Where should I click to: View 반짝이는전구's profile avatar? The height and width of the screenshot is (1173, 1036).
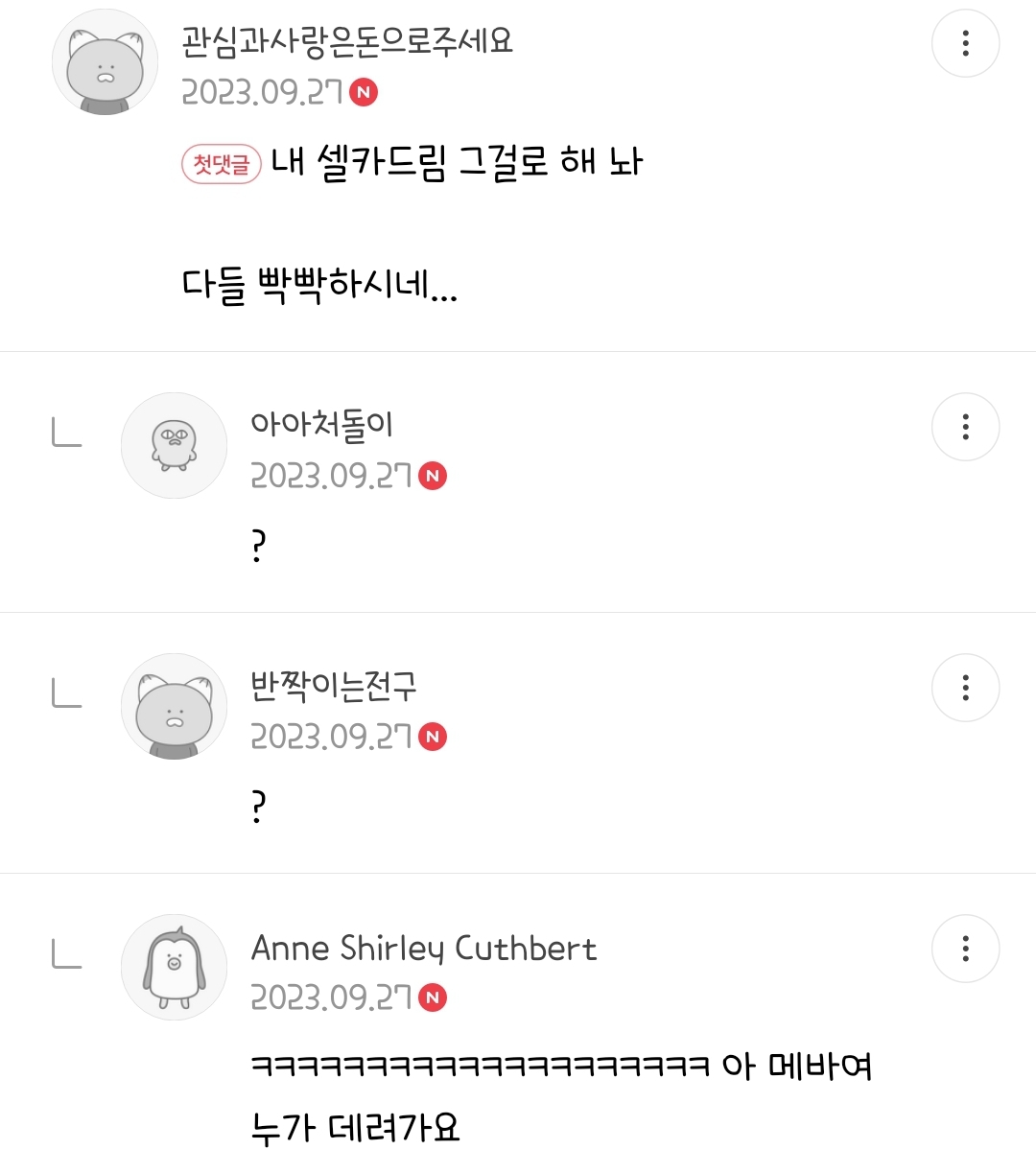[174, 707]
